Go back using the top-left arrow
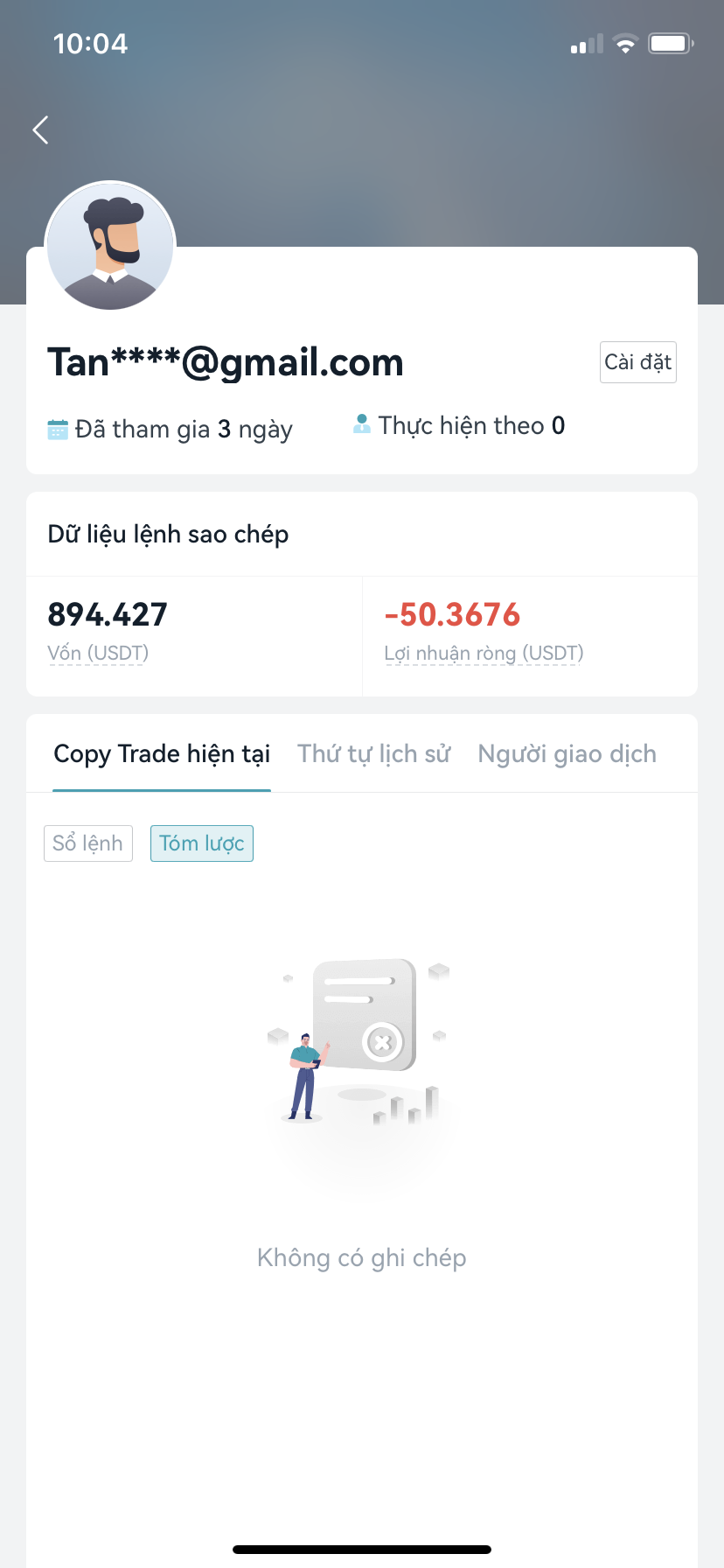 (40, 130)
